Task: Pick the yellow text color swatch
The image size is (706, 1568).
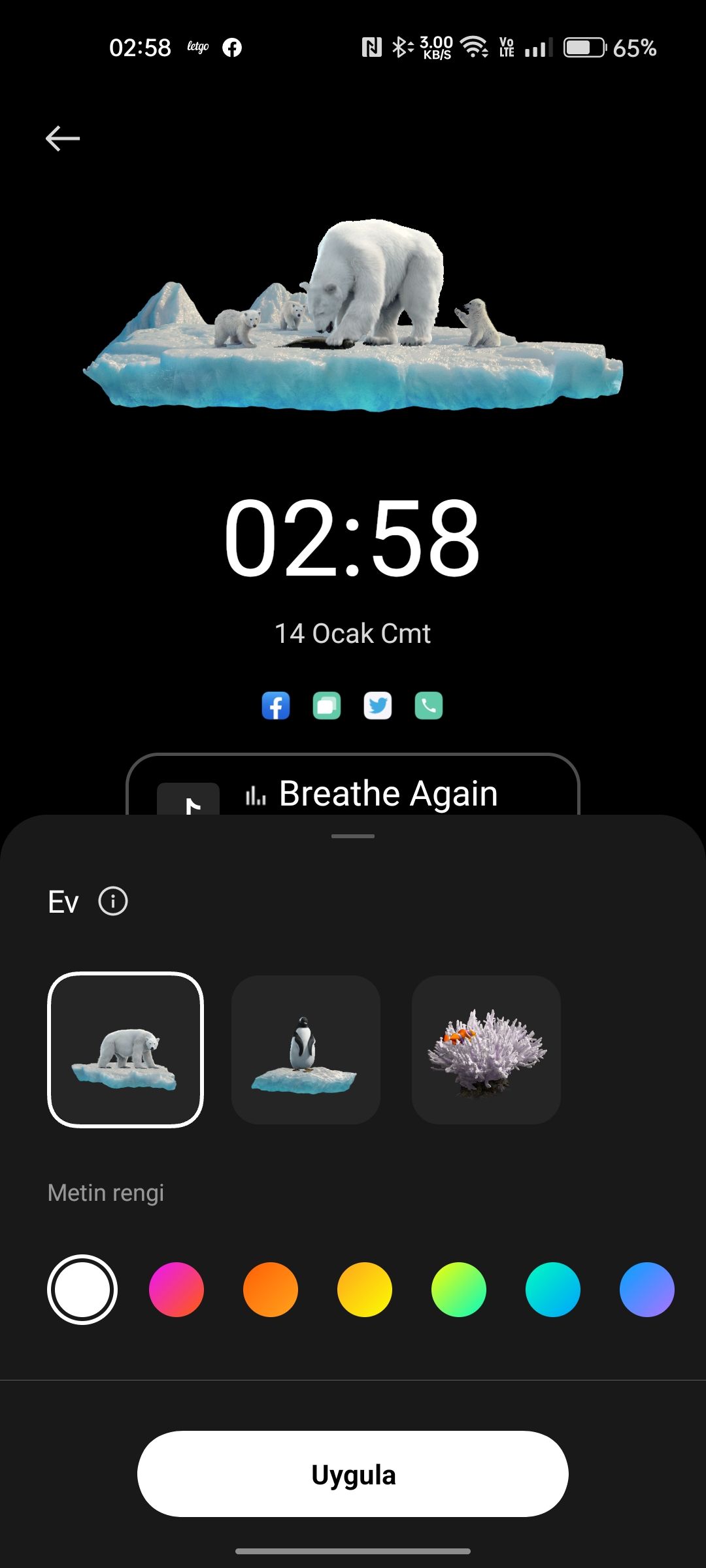Action: tap(365, 1290)
